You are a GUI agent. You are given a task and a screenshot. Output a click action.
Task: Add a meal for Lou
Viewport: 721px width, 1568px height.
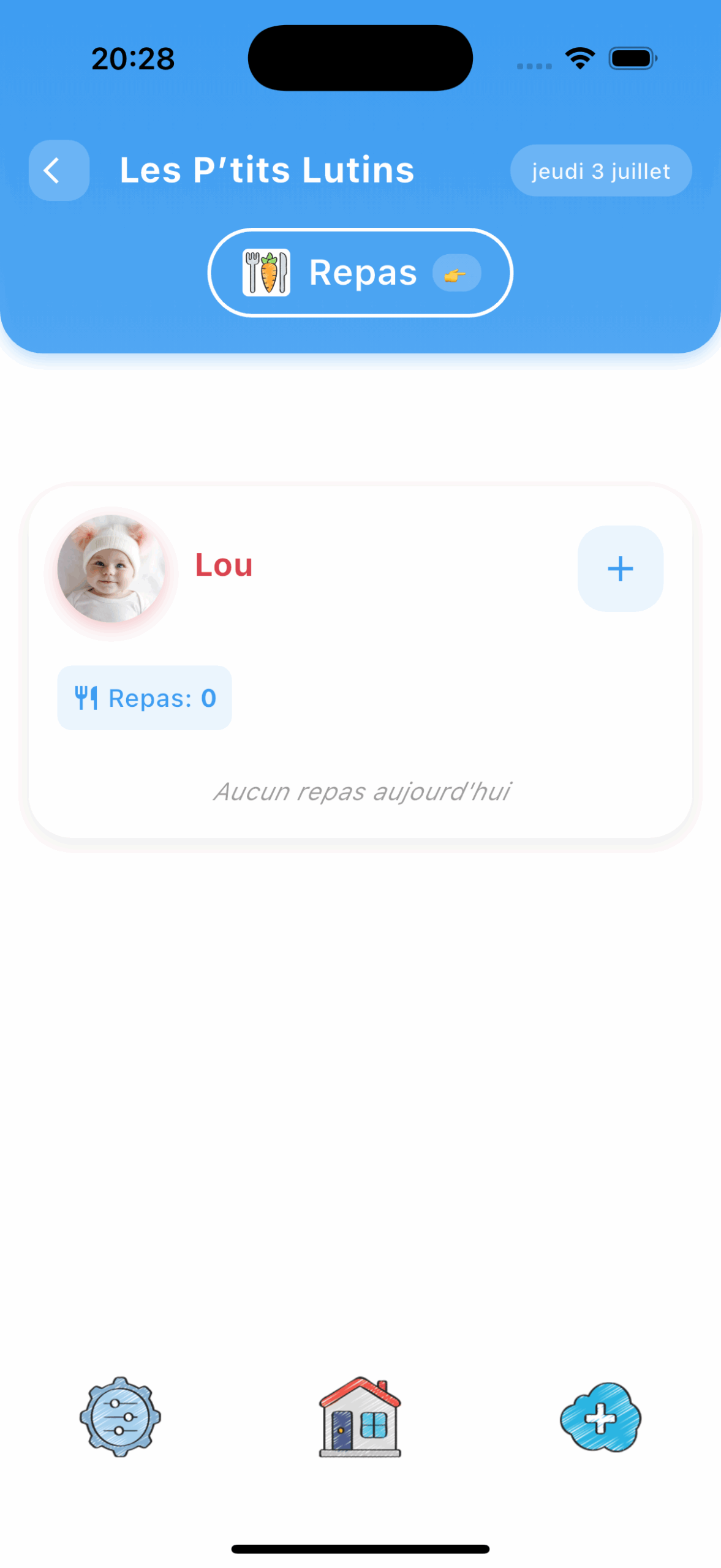pyautogui.click(x=620, y=568)
